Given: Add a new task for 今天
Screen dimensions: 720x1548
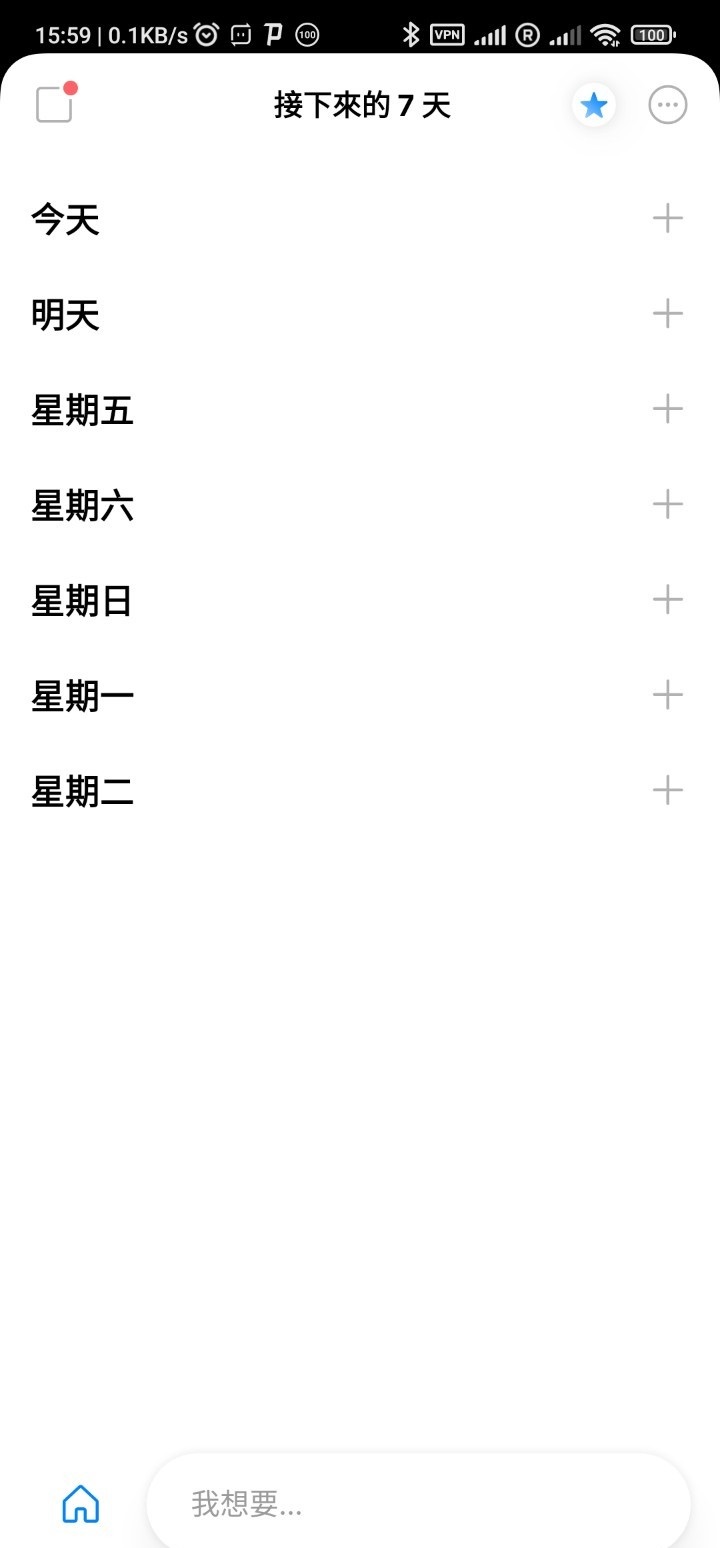Looking at the screenshot, I should click(x=666, y=218).
